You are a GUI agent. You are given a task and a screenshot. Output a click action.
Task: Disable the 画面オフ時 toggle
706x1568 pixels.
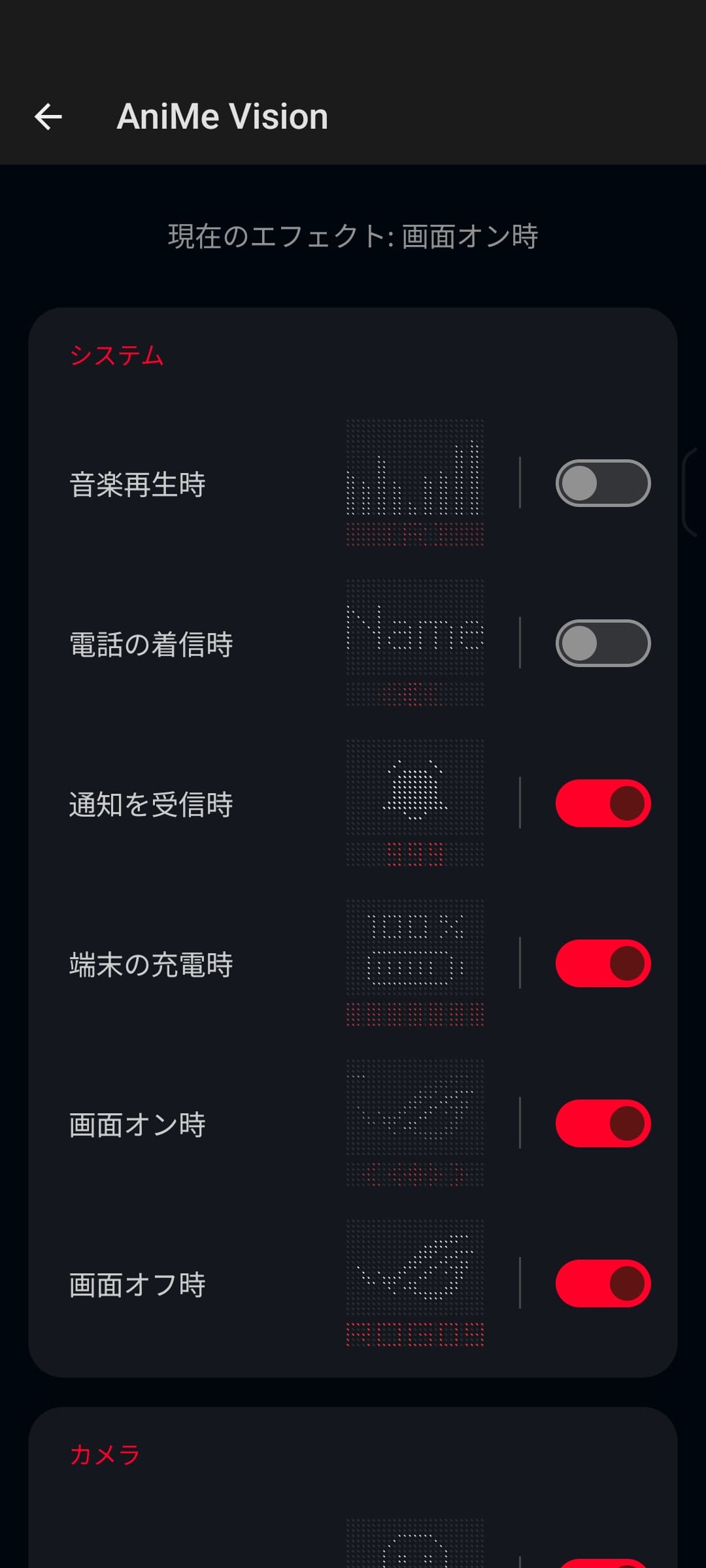point(603,1284)
